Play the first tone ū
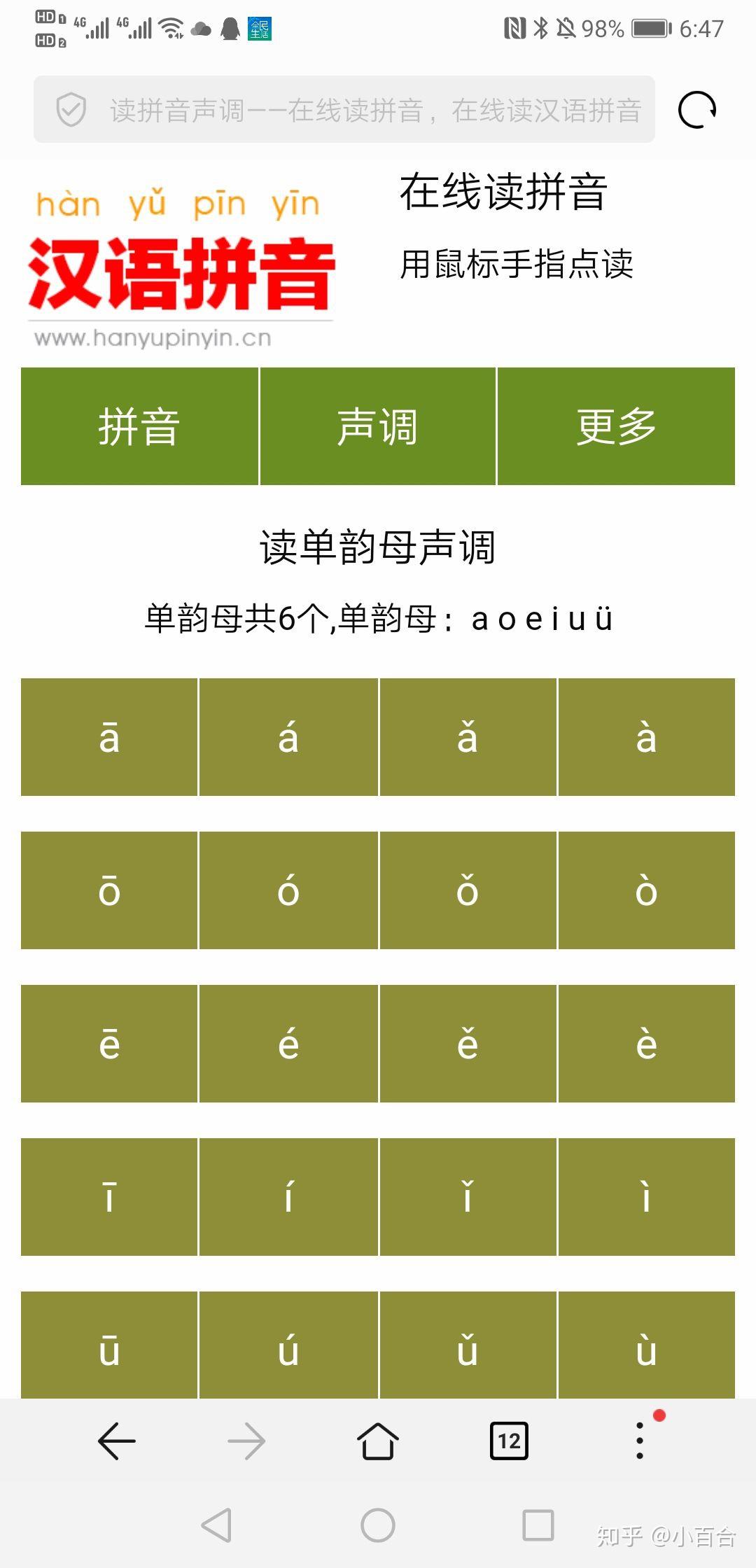756x1568 pixels. pyautogui.click(x=109, y=1345)
